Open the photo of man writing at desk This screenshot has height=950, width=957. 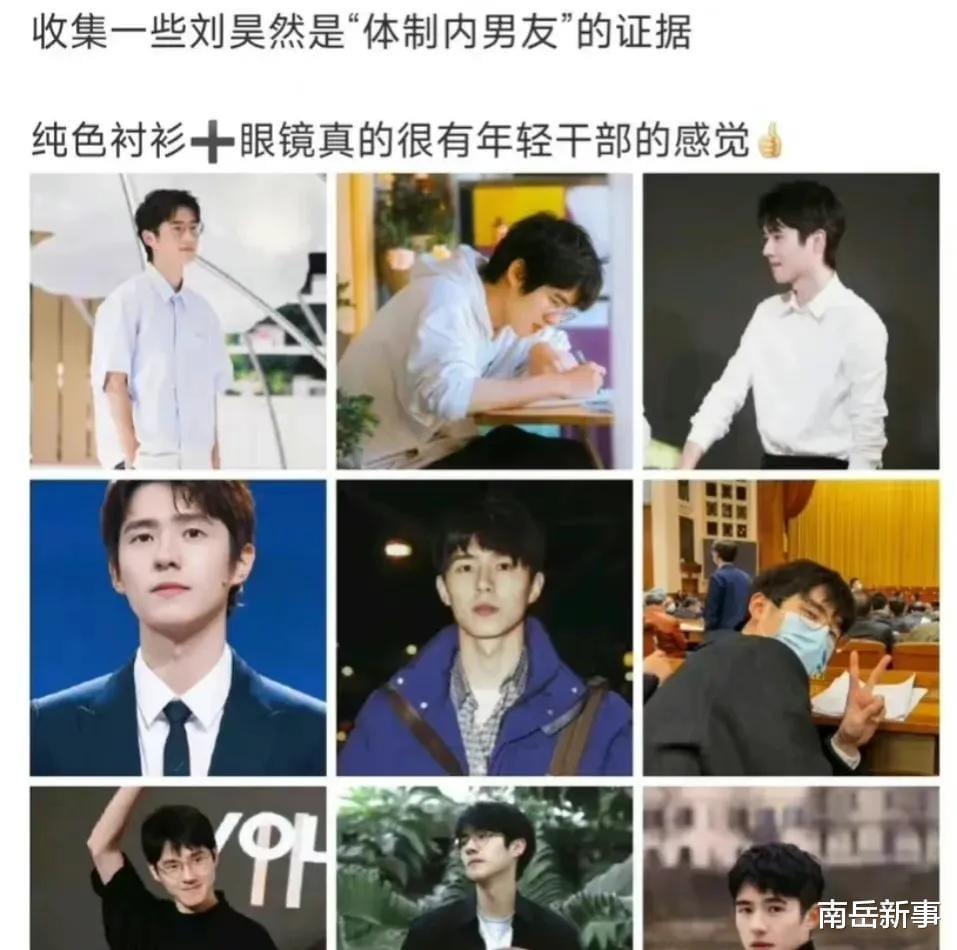(x=484, y=321)
